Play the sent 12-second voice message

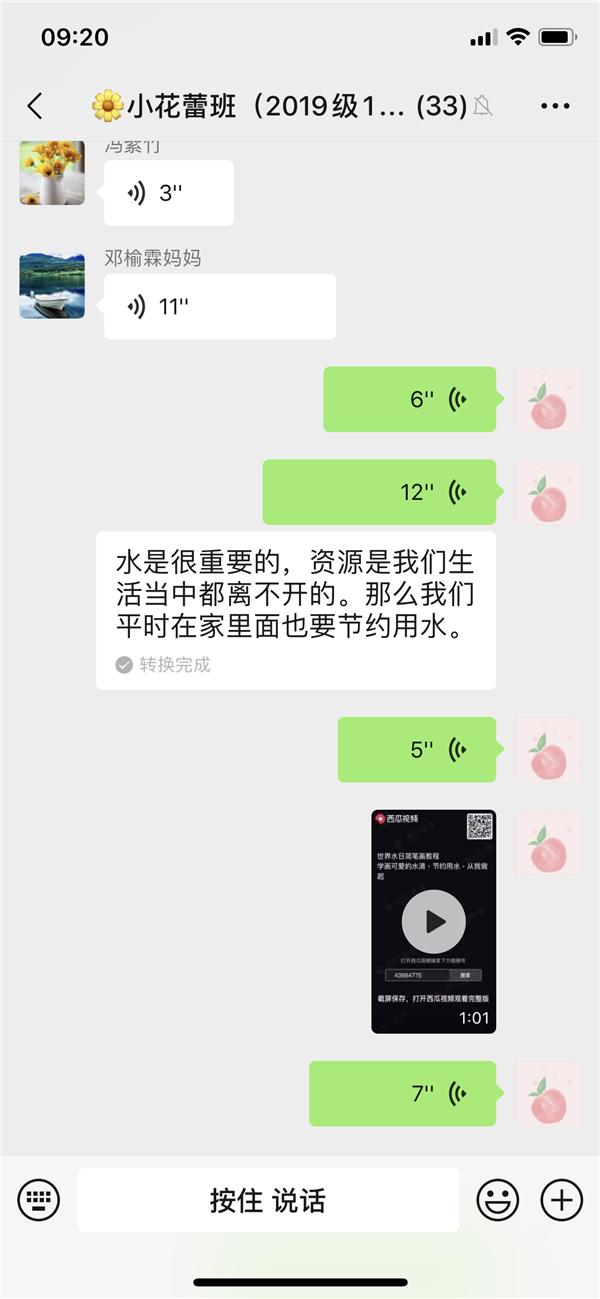(x=379, y=492)
